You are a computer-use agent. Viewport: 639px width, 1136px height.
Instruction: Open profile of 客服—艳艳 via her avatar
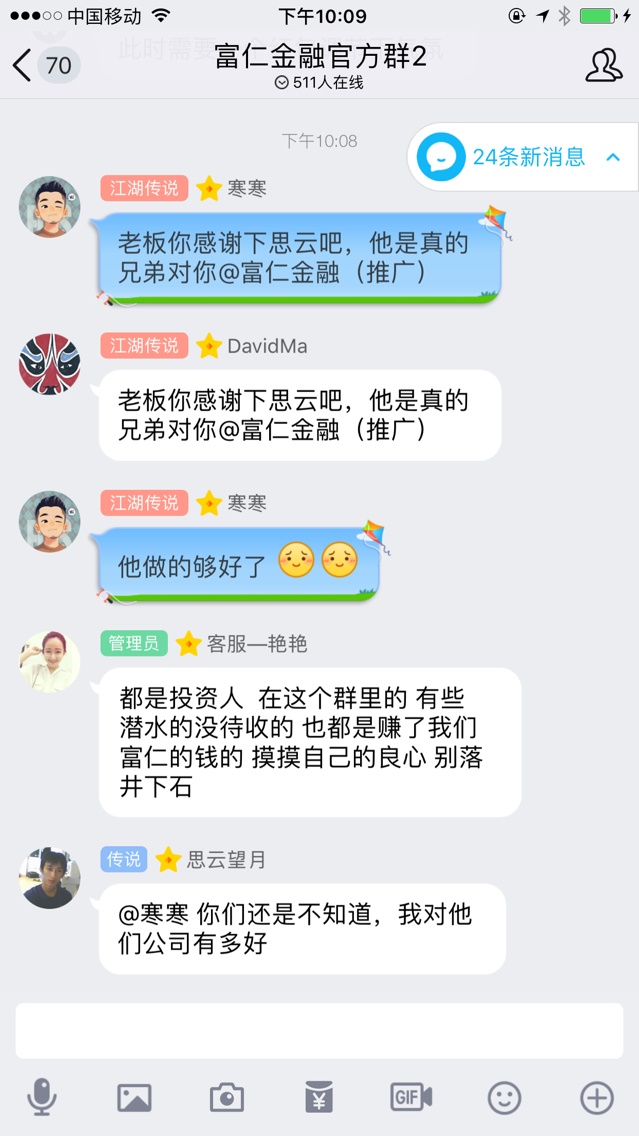(49, 662)
